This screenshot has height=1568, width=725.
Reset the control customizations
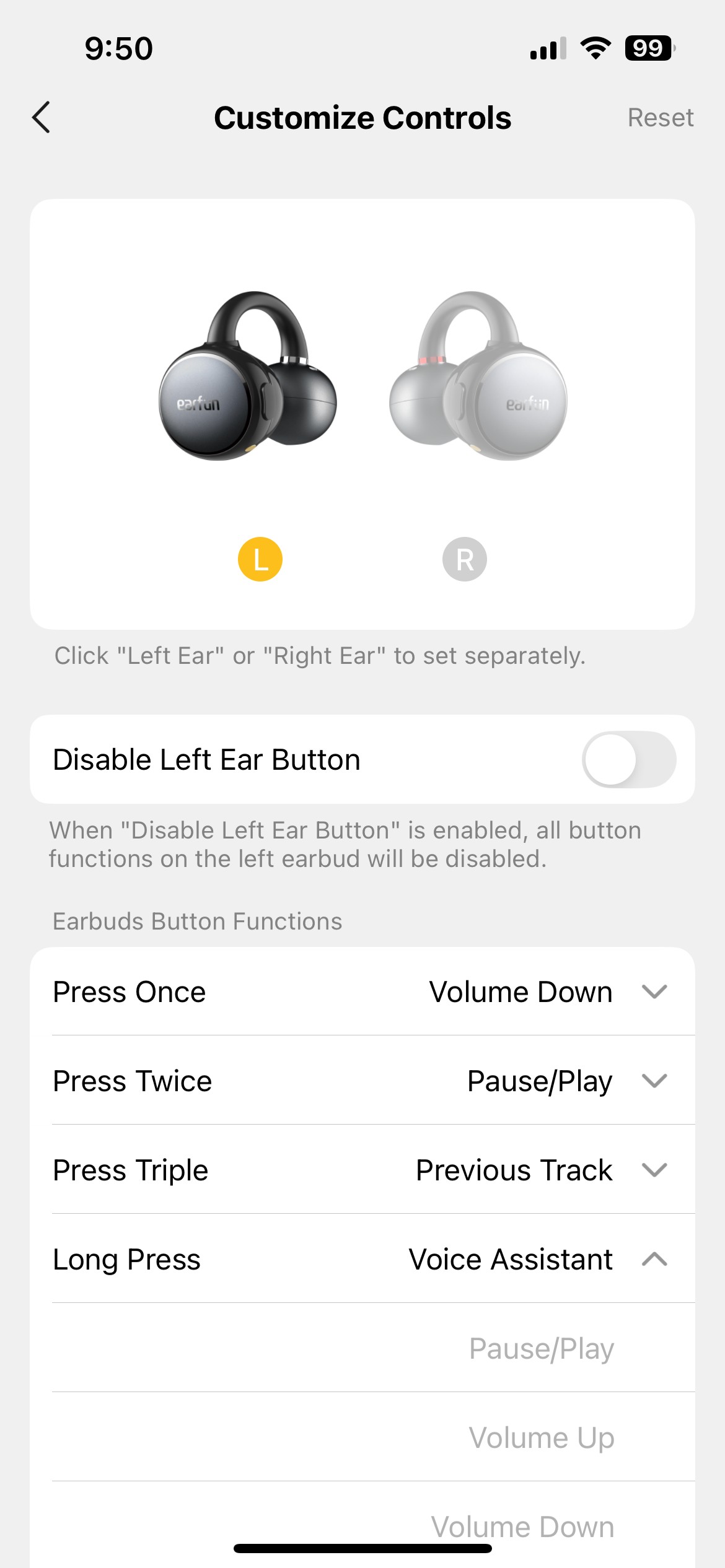660,118
